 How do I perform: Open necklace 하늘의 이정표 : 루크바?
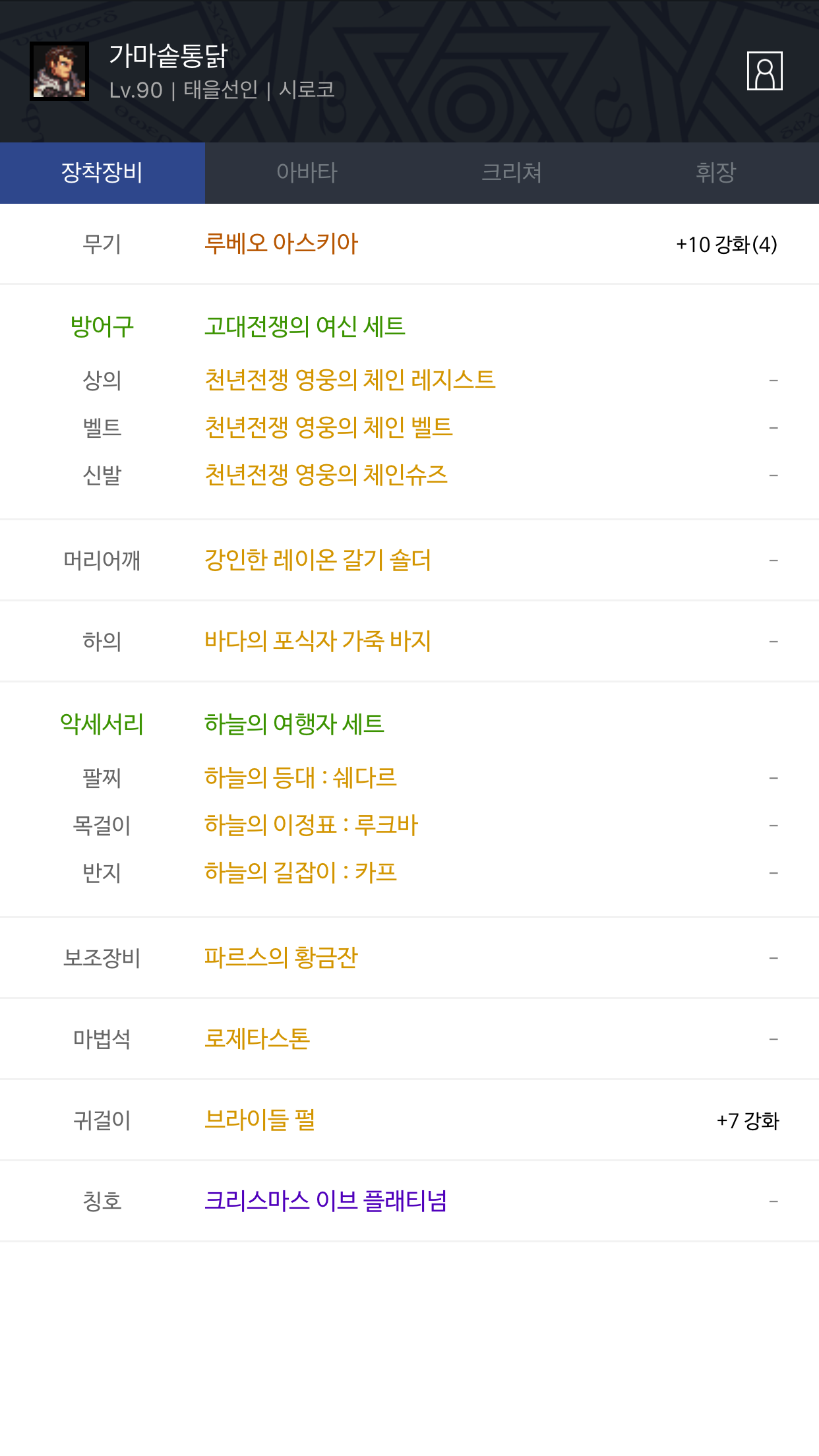click(311, 825)
